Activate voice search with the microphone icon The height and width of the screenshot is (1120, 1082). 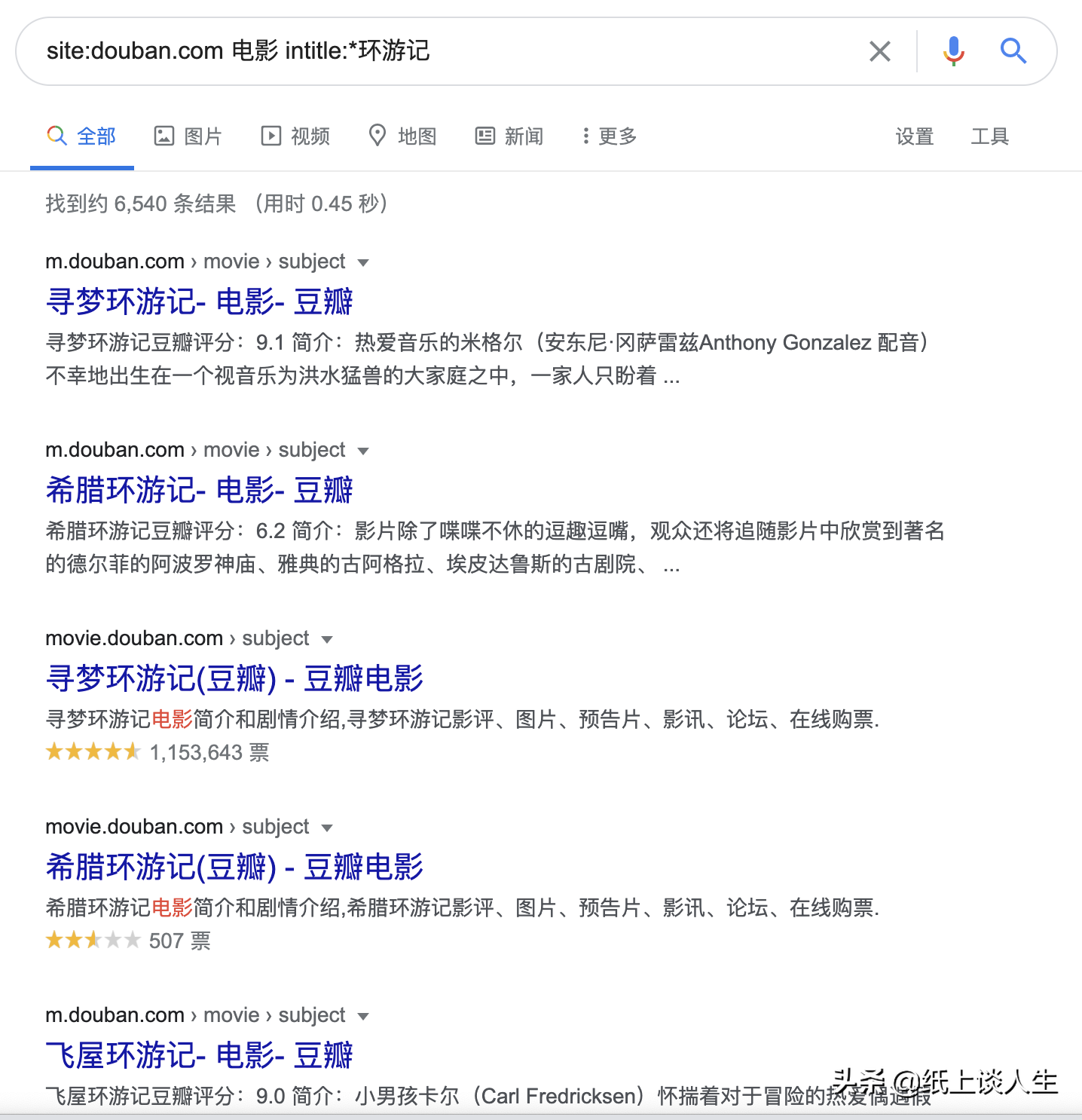[953, 51]
